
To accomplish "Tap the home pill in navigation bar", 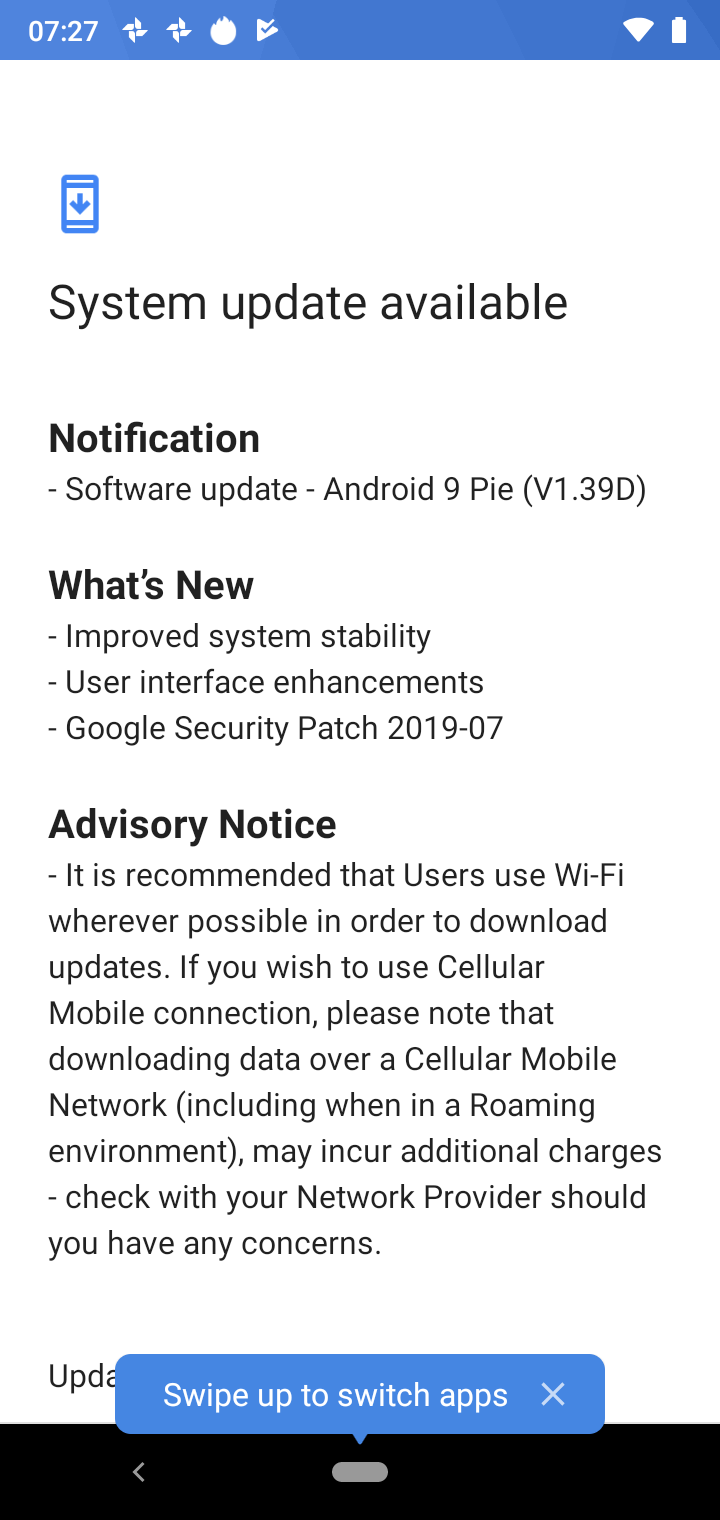I will (x=360, y=1471).
